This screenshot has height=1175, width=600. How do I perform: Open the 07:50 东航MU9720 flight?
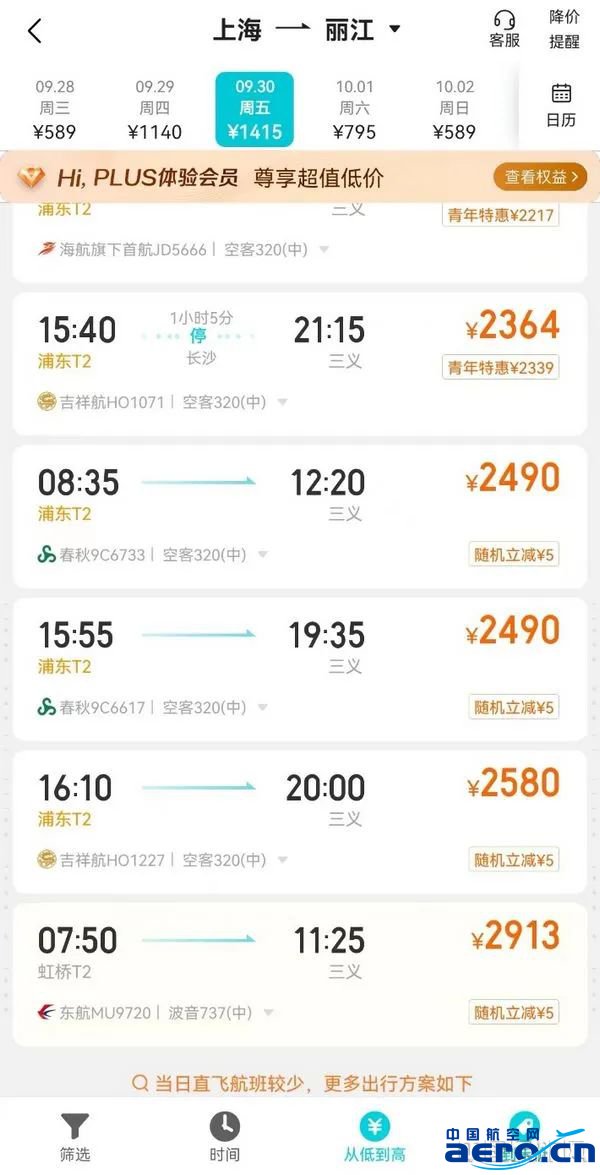click(300, 975)
